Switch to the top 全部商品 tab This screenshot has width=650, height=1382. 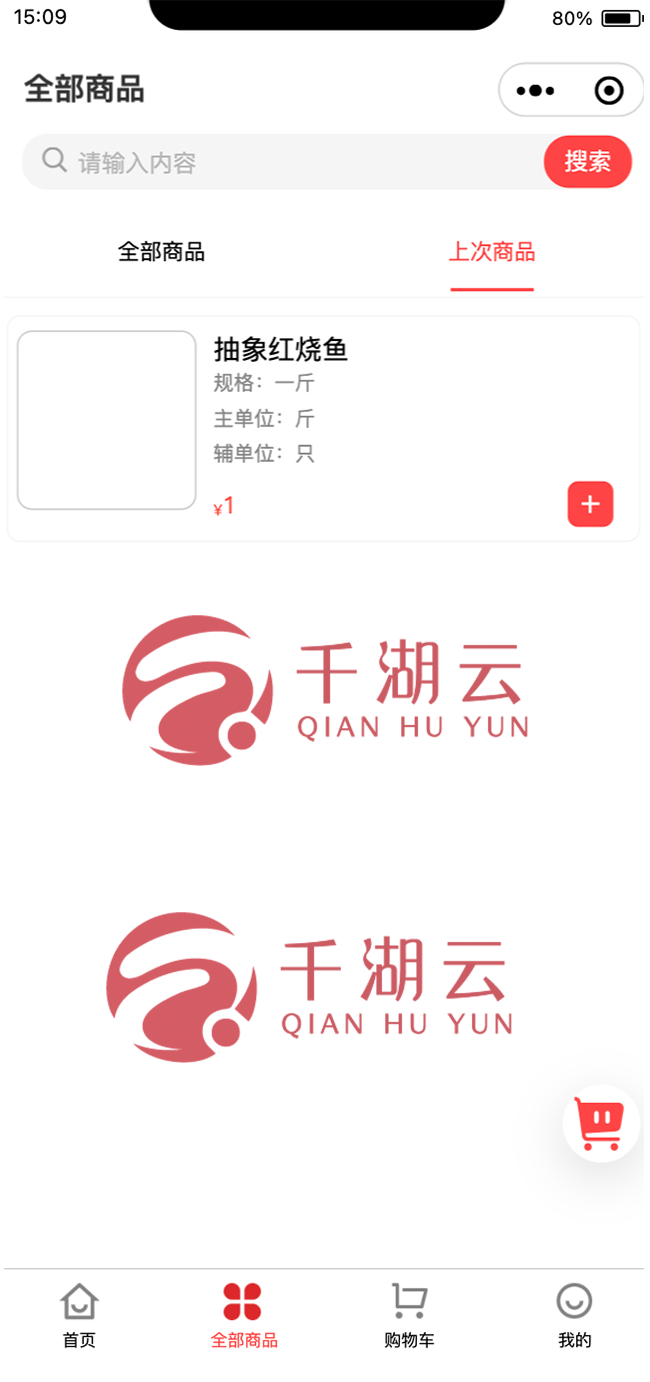(161, 252)
